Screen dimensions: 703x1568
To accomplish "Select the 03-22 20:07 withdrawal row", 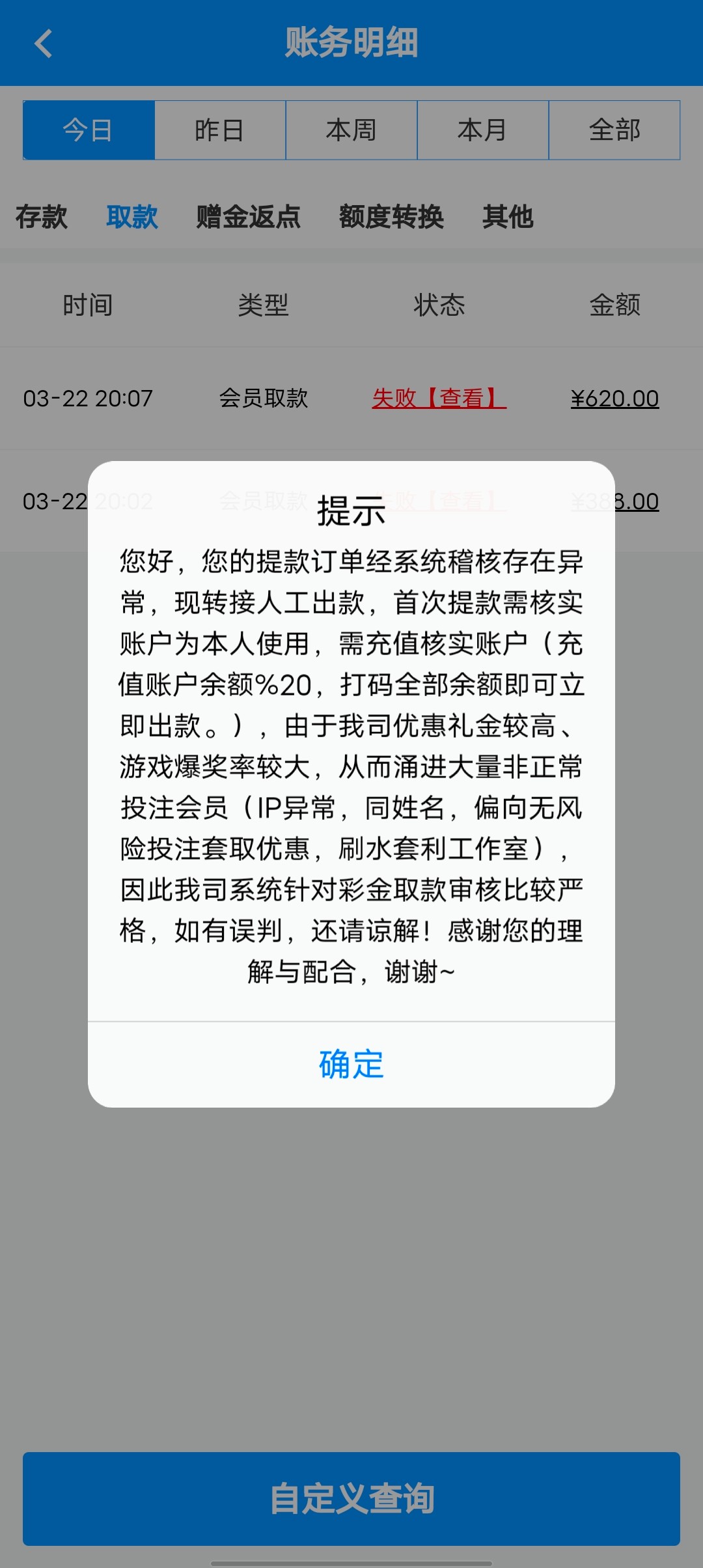I will (87, 398).
